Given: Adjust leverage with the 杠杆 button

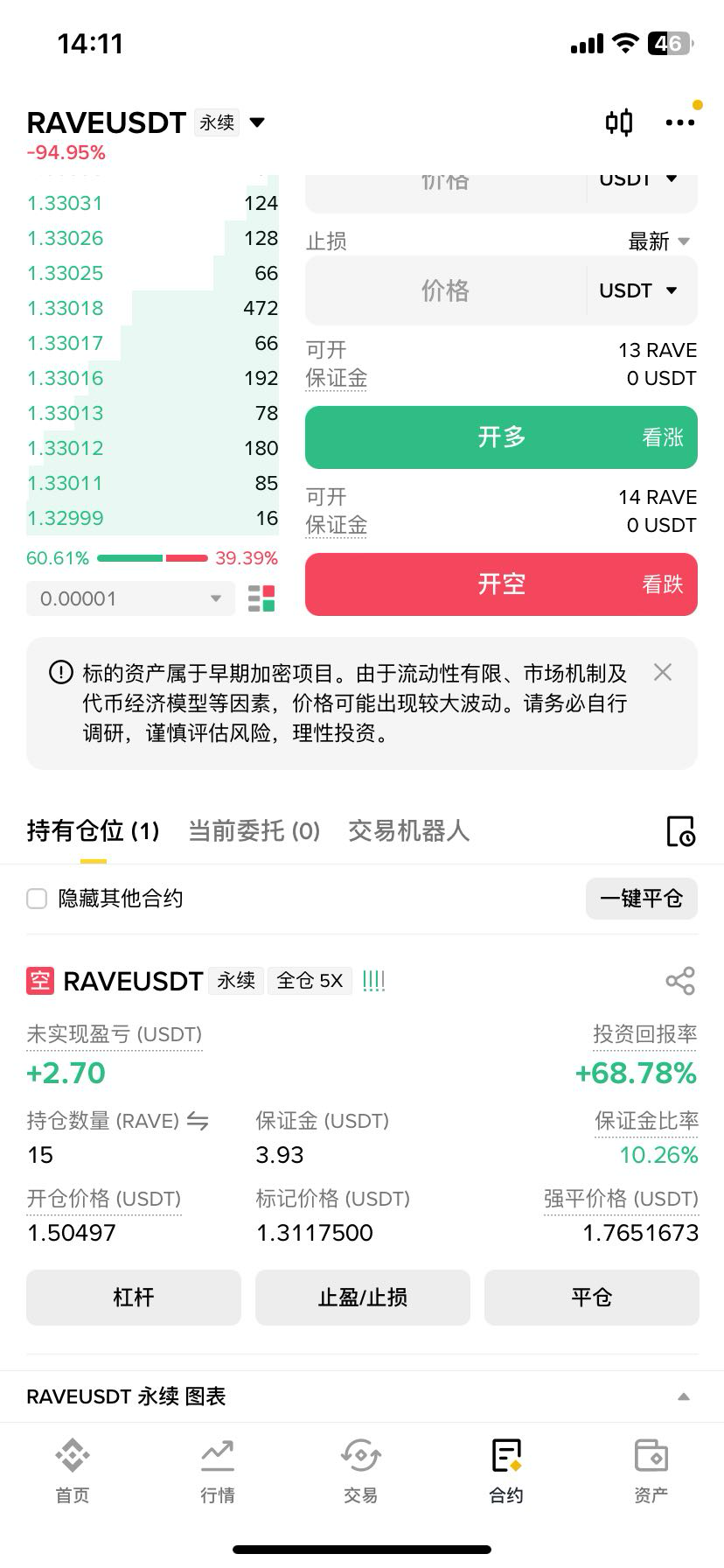Looking at the screenshot, I should 134,1298.
